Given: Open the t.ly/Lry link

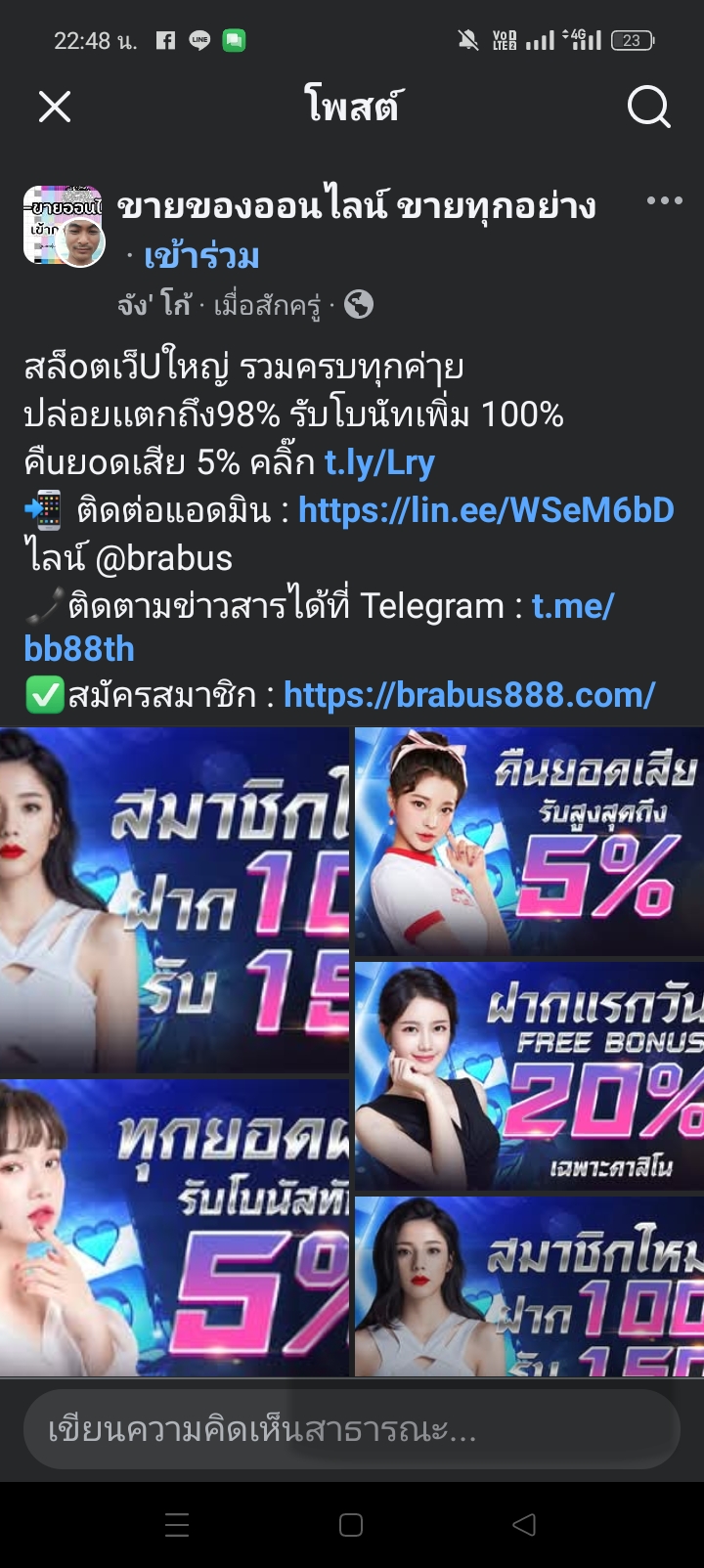Looking at the screenshot, I should point(379,462).
